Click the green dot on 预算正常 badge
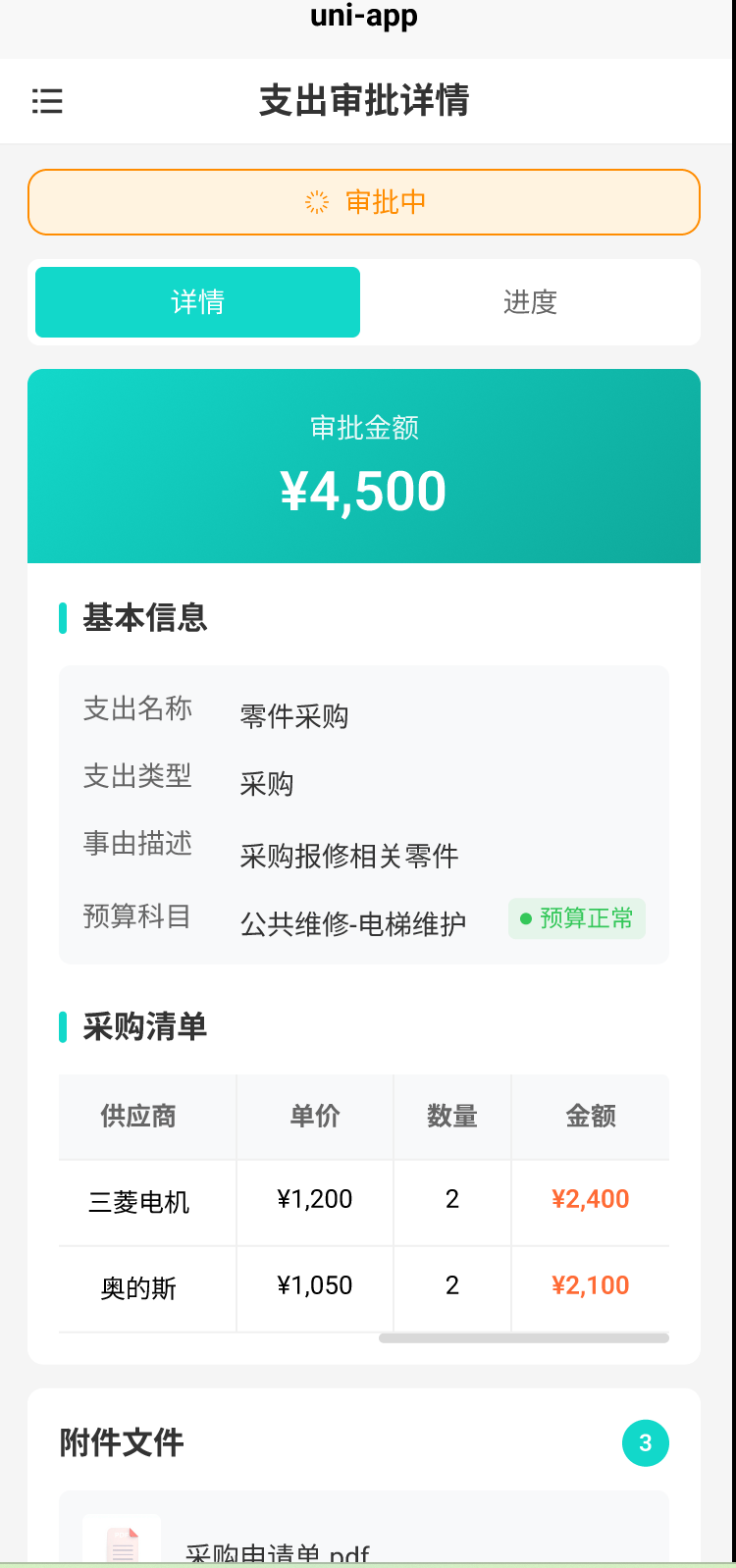 [x=524, y=919]
